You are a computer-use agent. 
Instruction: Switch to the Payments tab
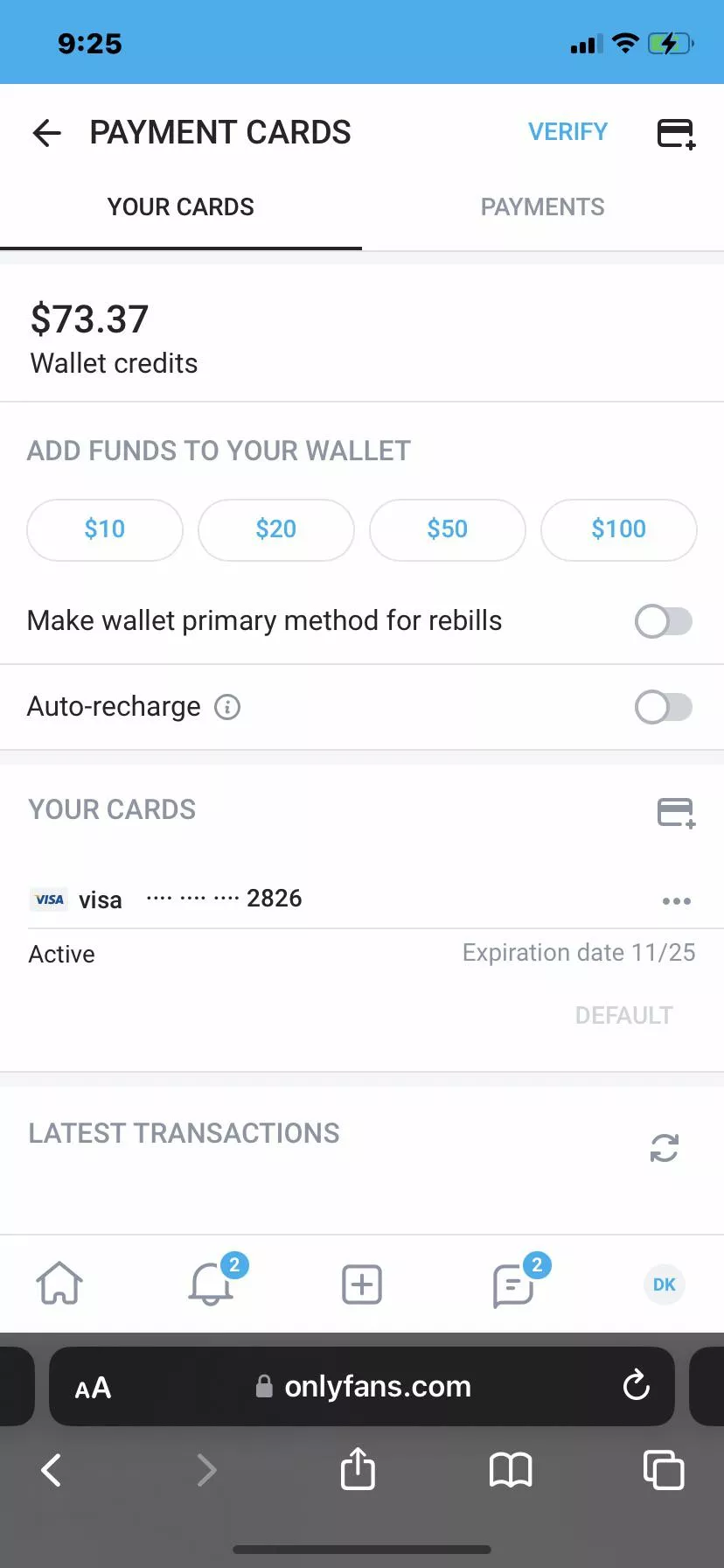point(542,207)
